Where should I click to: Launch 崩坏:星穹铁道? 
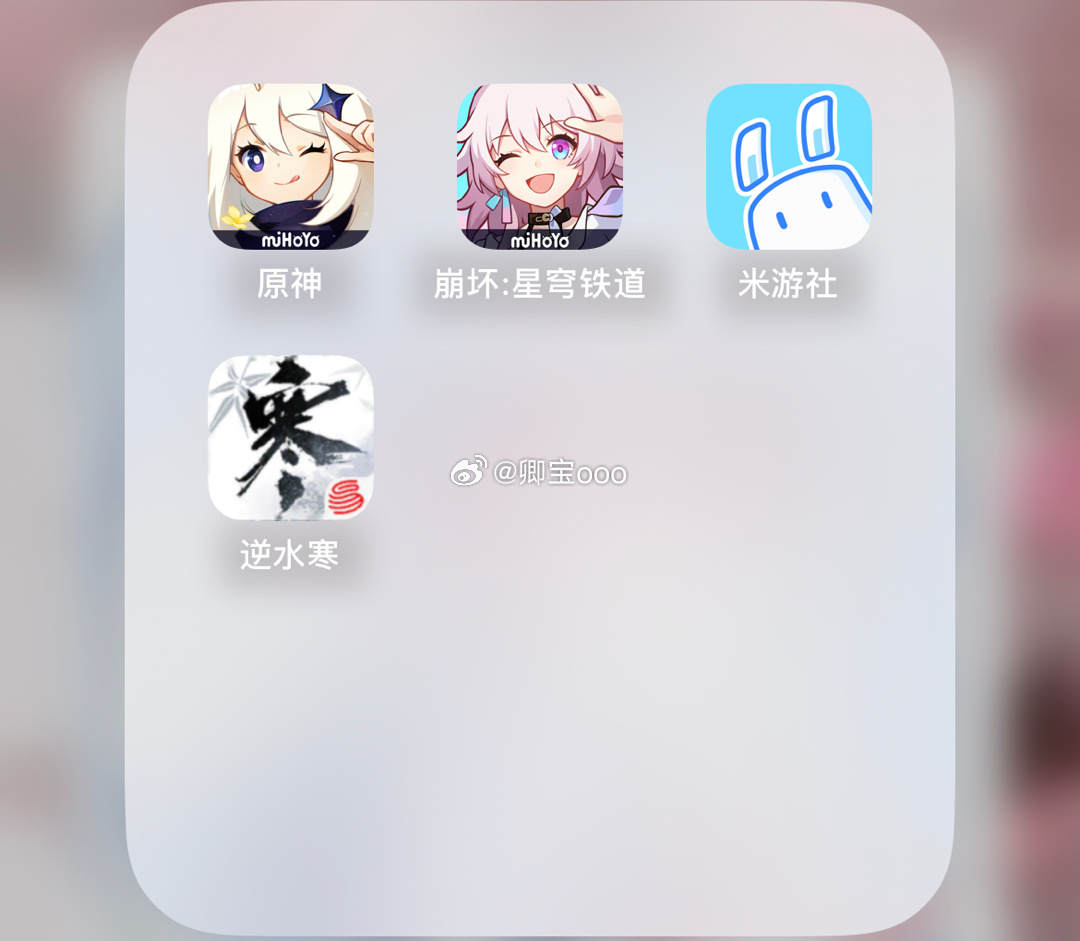540,167
